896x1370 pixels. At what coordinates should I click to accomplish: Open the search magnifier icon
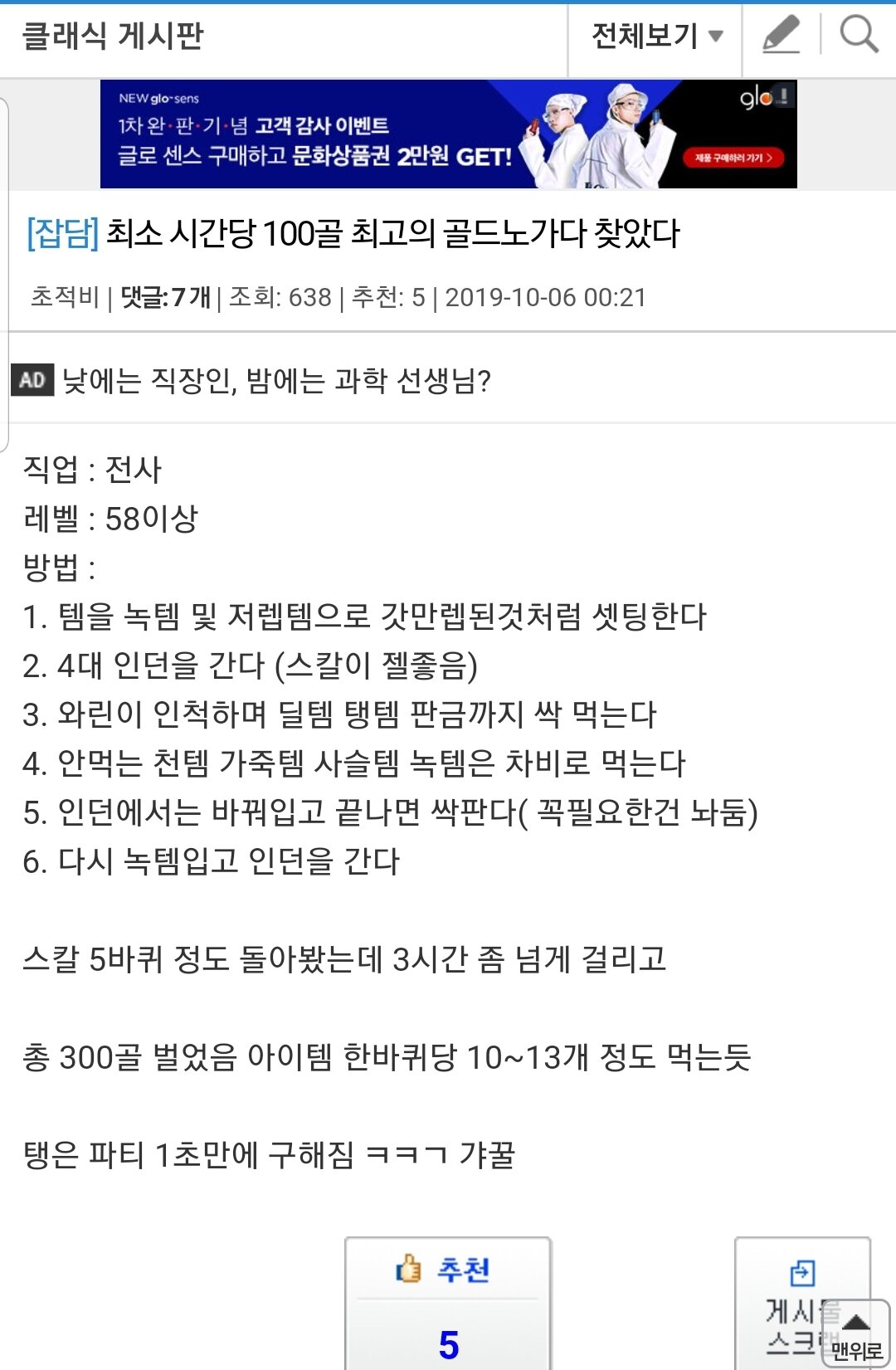[859, 36]
